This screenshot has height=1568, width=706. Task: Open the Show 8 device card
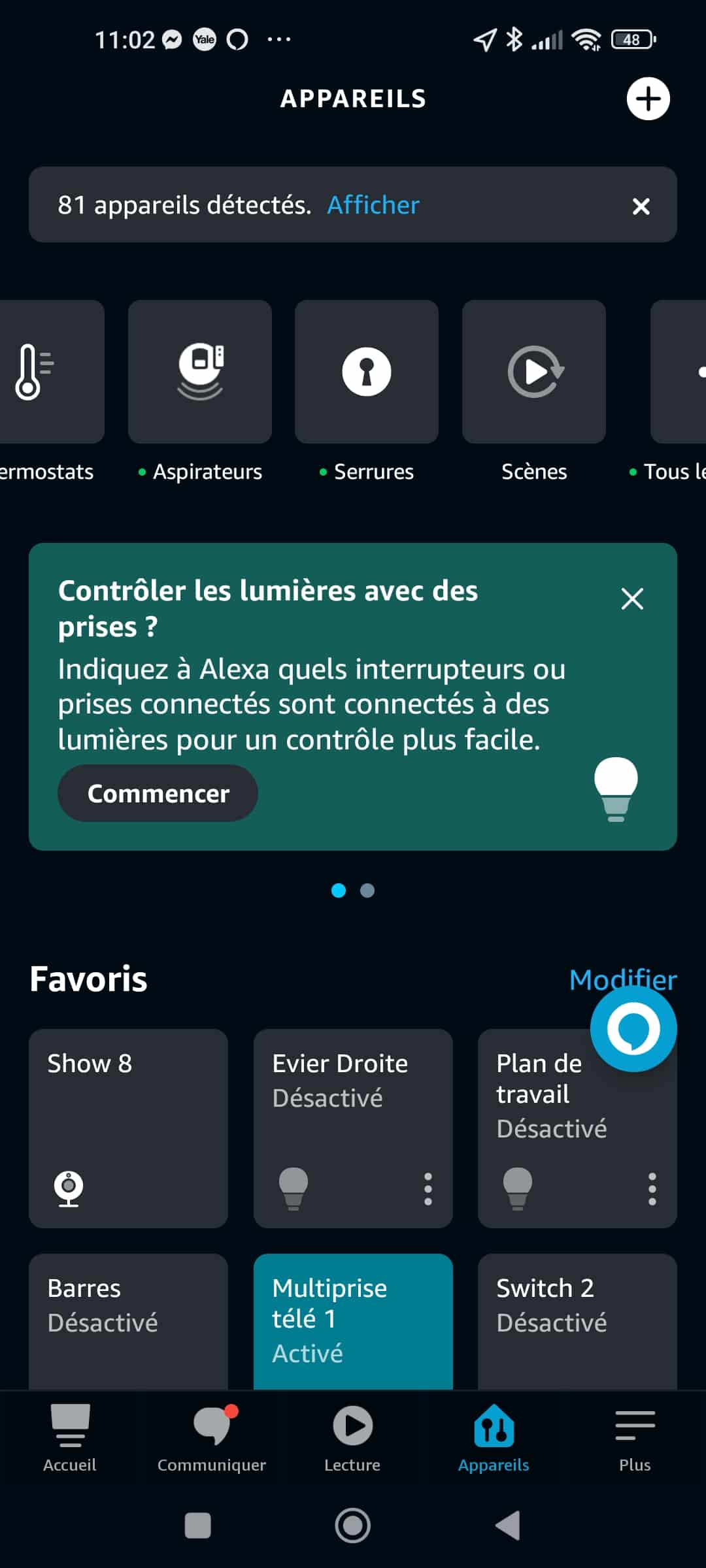(x=128, y=1128)
